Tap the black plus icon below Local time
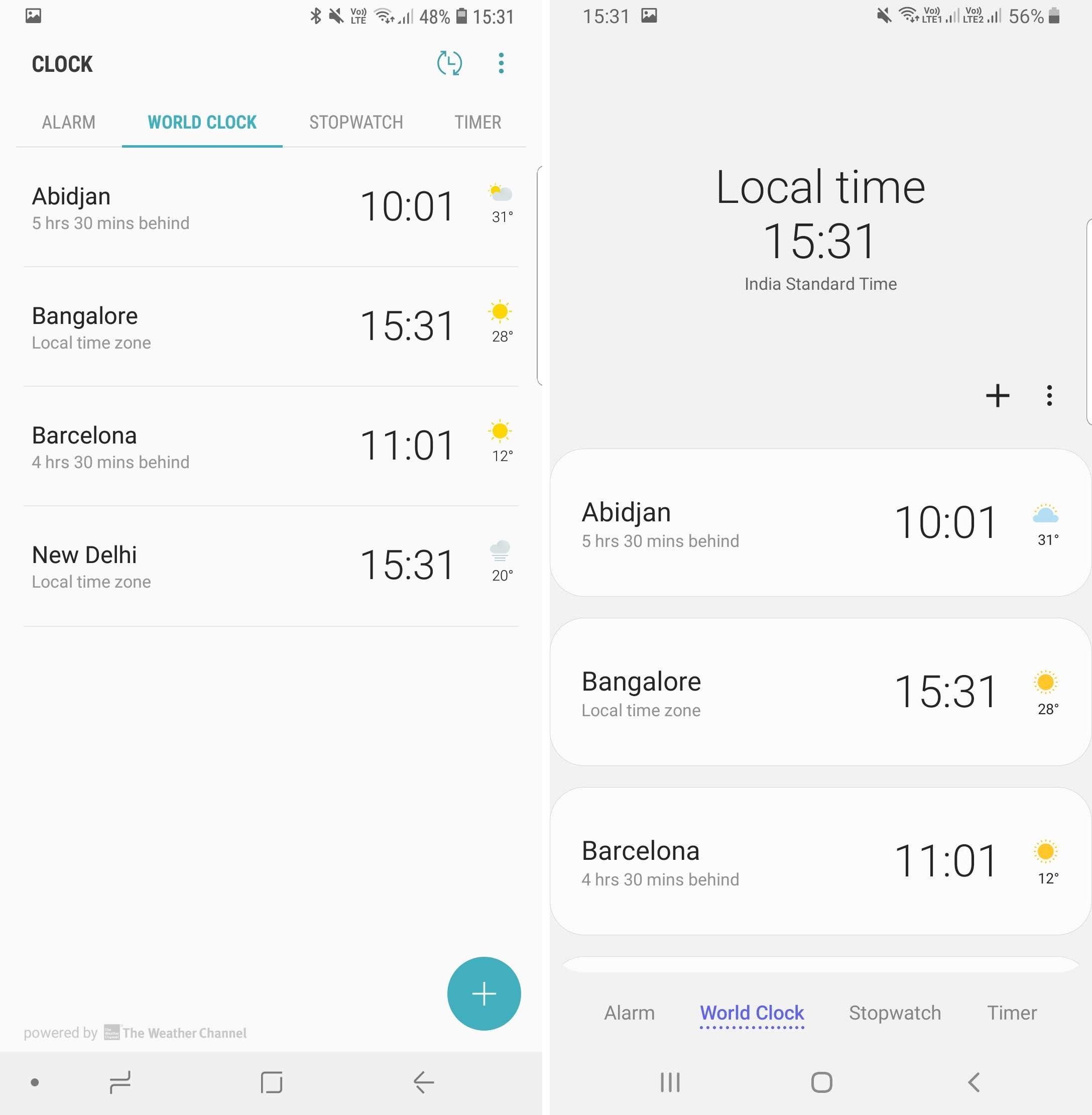The image size is (1092, 1115). click(998, 395)
